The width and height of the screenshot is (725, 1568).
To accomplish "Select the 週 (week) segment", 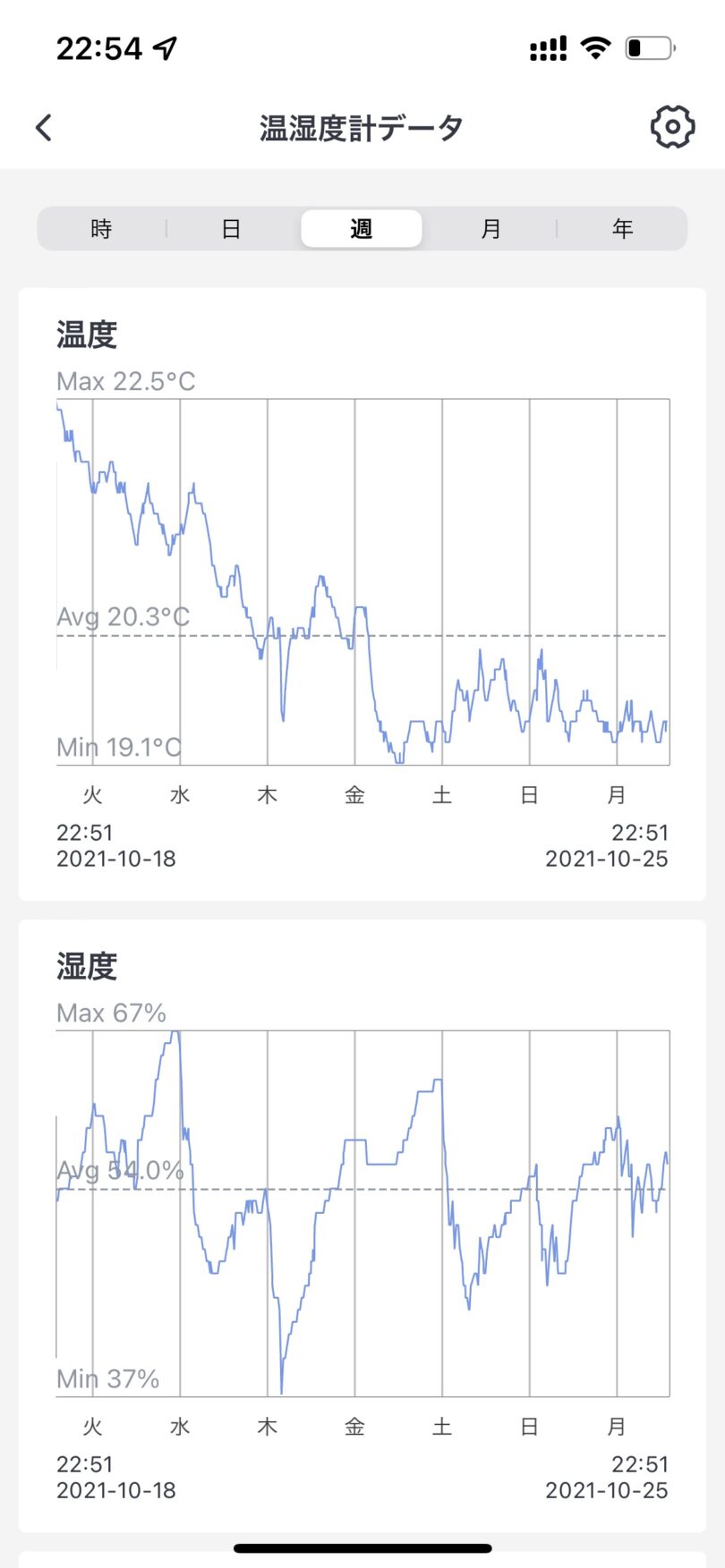I will point(362,229).
